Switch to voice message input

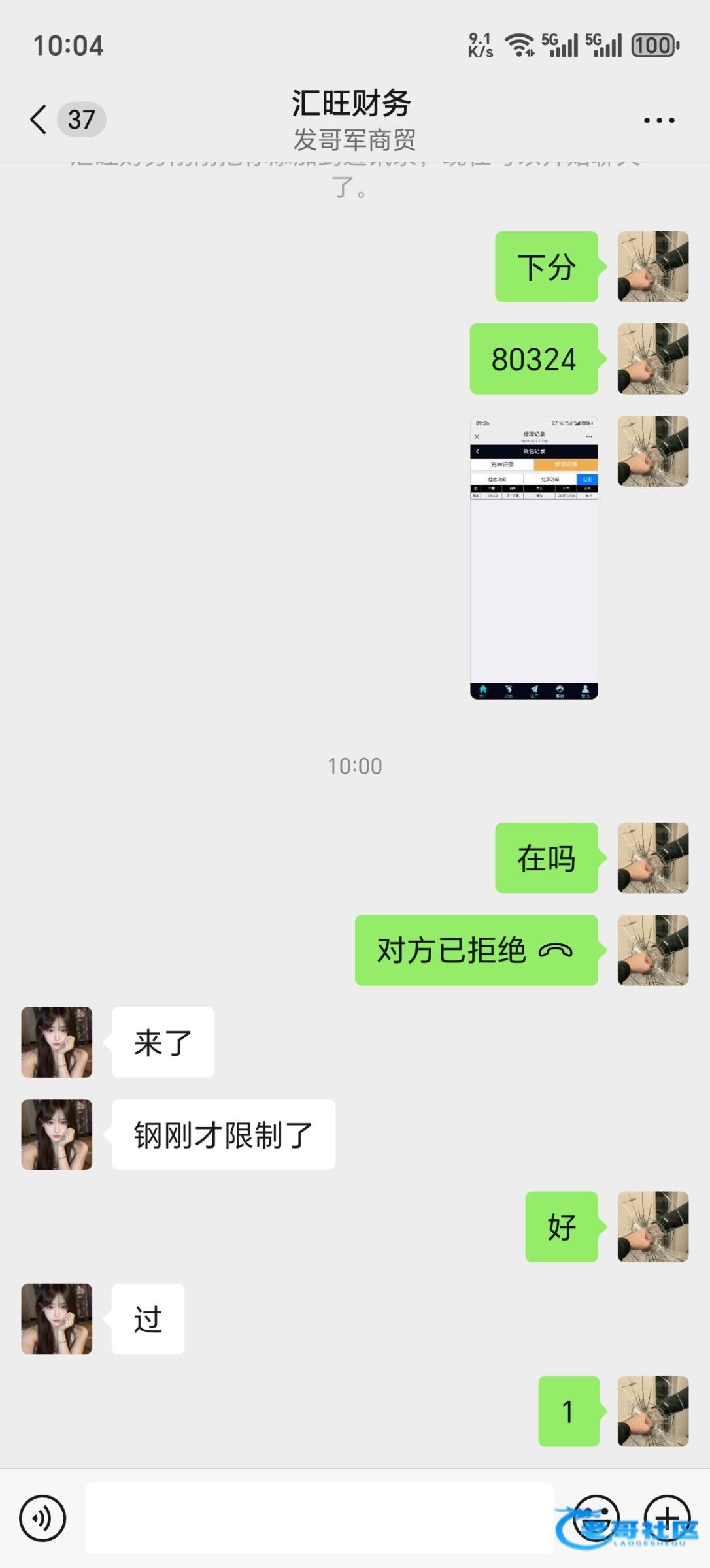(x=42, y=1518)
